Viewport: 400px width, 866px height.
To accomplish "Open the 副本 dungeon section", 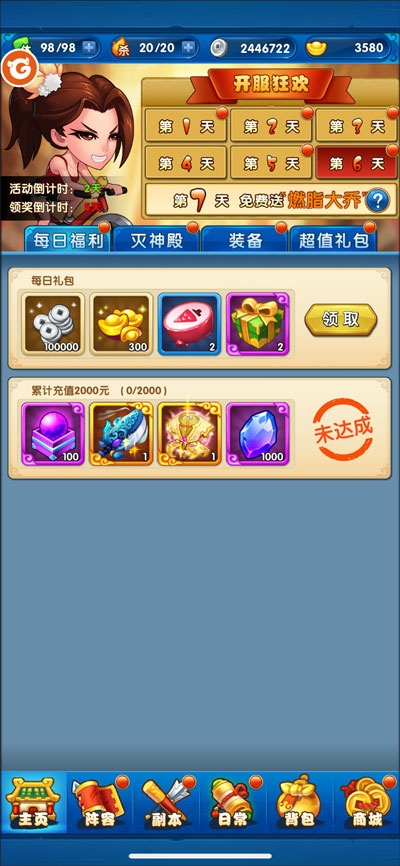I will click(167, 802).
